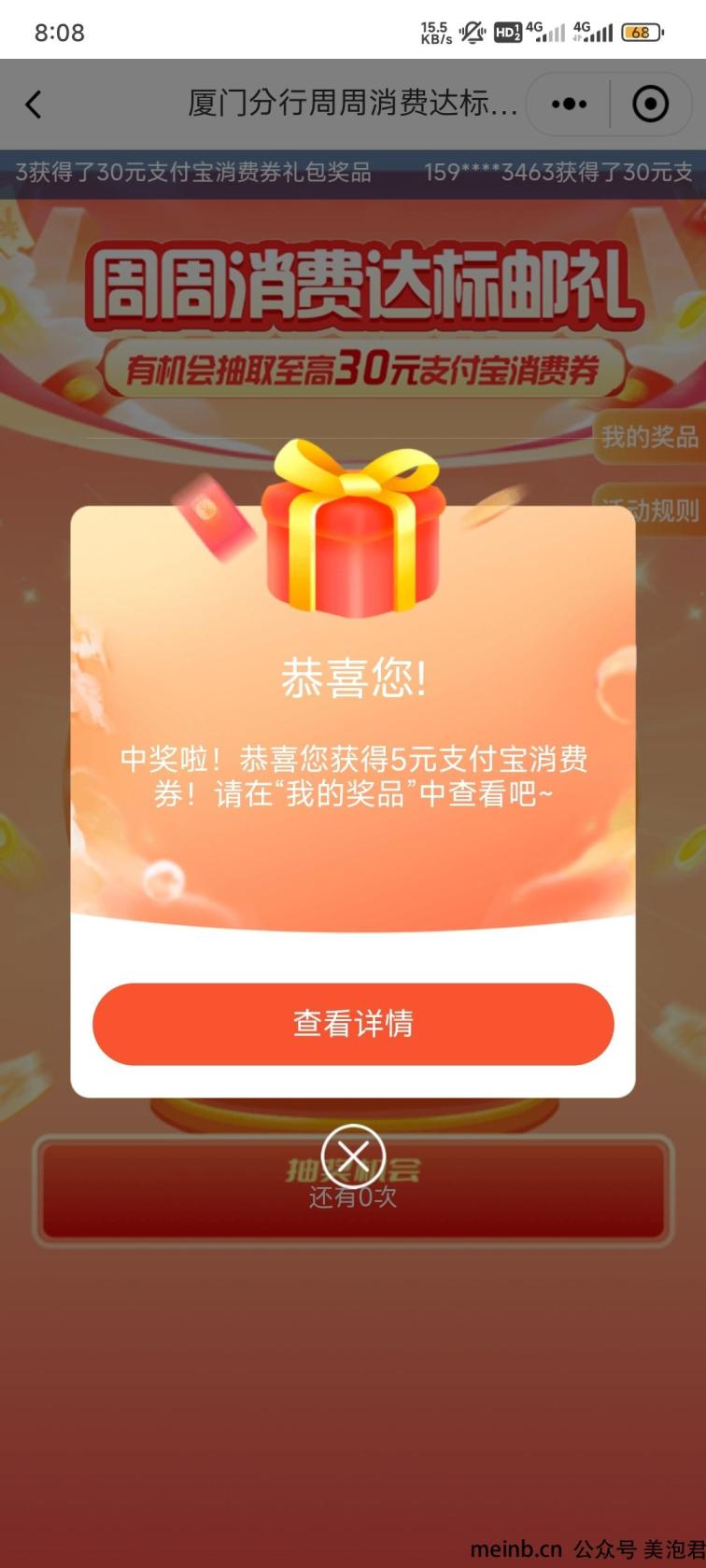This screenshot has height=1568, width=706.
Task: Tap 查看详情 to view prize details
Action: [353, 1024]
